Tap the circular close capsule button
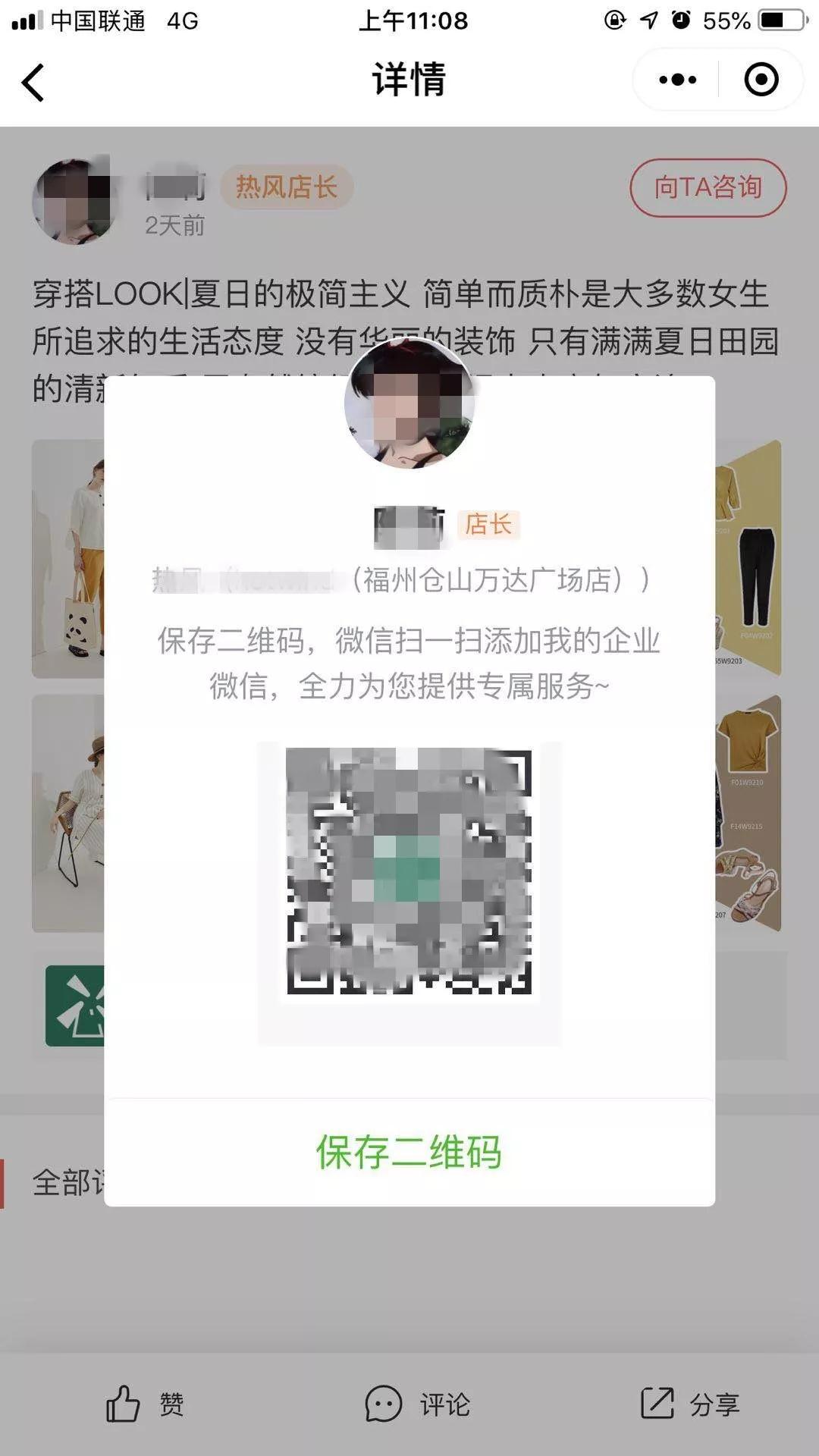The height and width of the screenshot is (1456, 819). point(761,79)
